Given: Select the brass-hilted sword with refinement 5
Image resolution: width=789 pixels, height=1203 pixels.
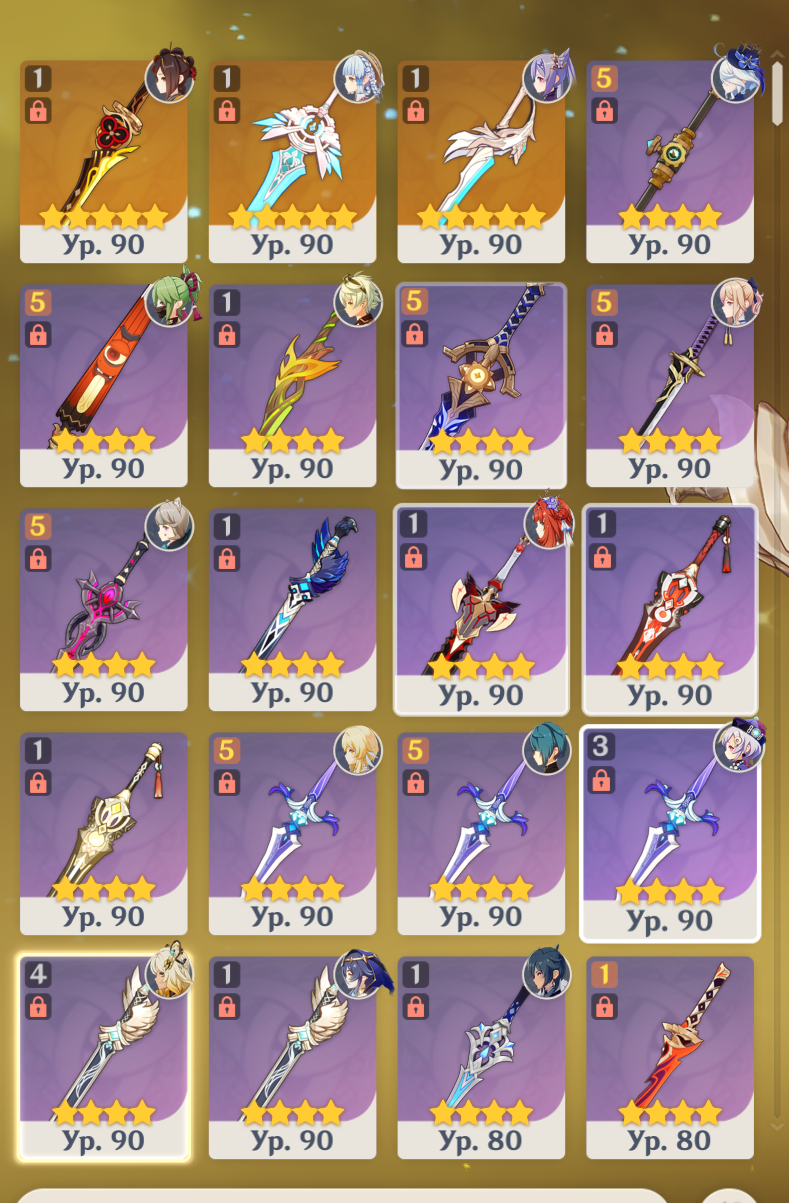Looking at the screenshot, I should tap(670, 160).
